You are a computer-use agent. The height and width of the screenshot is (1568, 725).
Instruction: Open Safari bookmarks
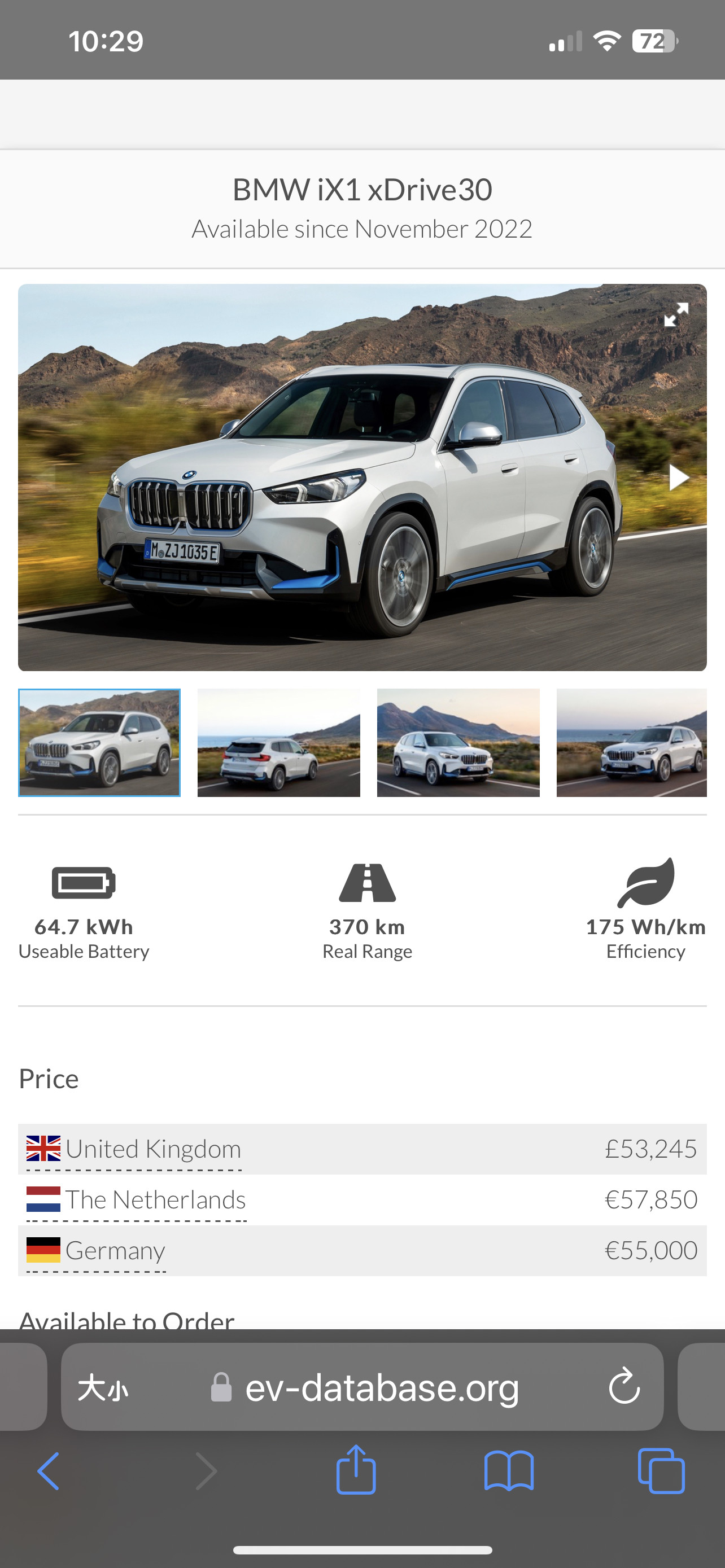coord(509,1470)
